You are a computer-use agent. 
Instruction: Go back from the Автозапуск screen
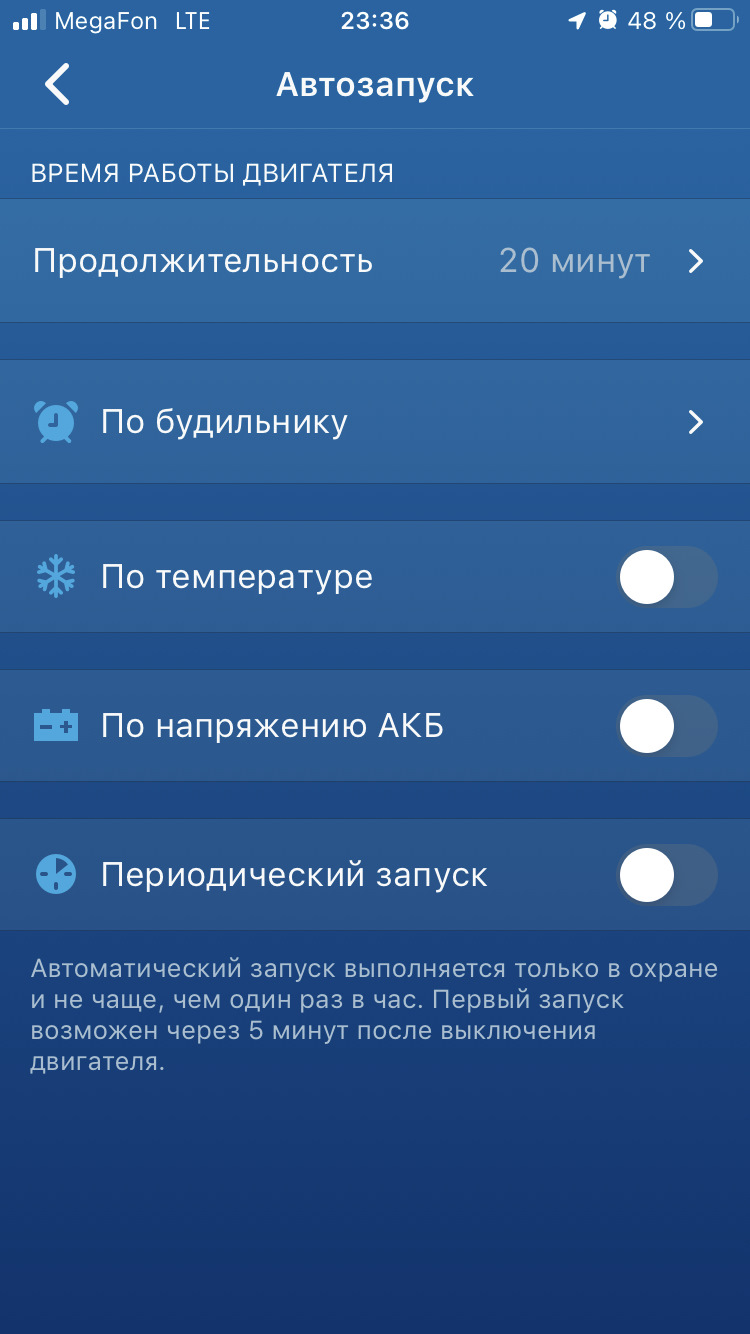[58, 84]
